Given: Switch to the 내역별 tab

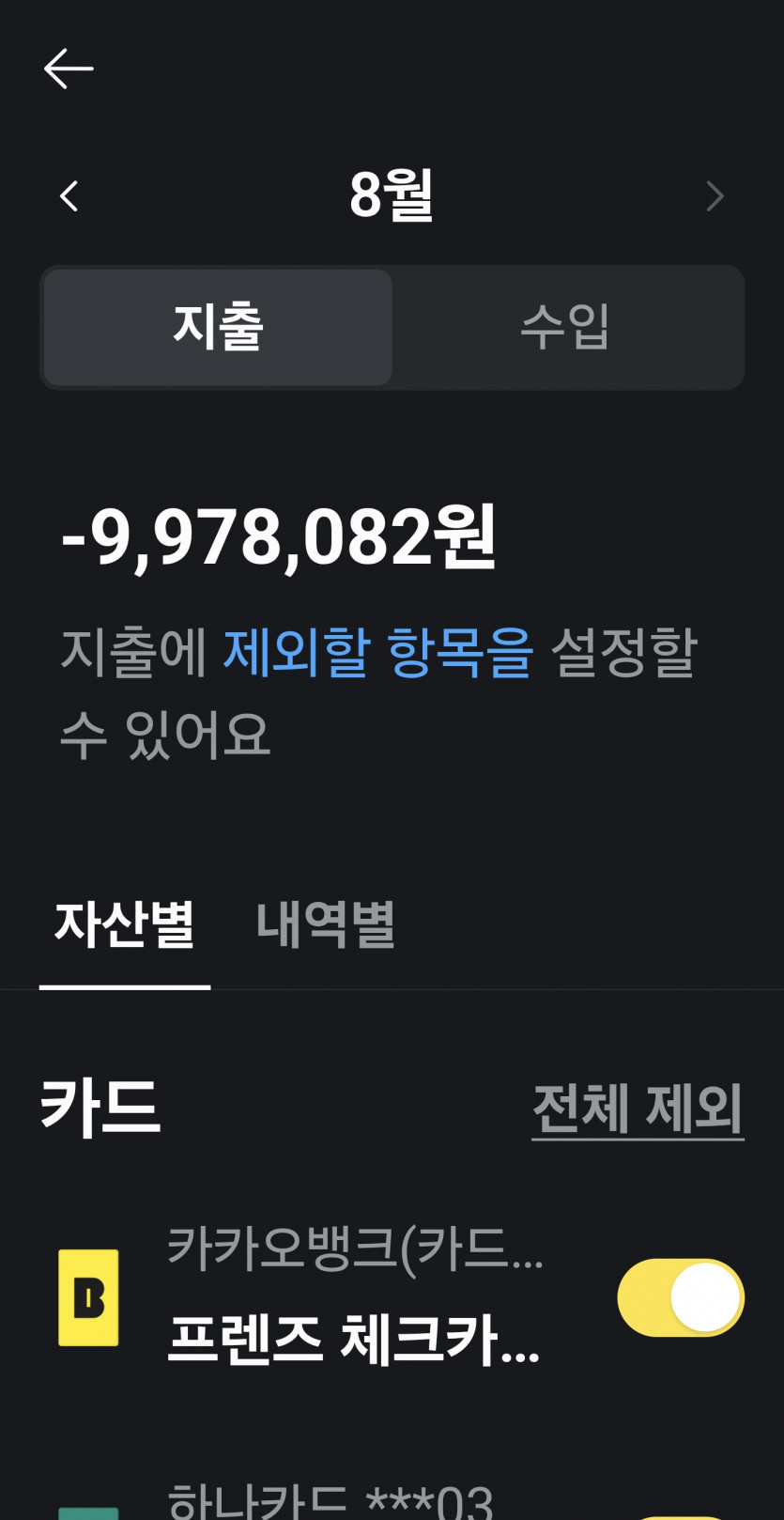Looking at the screenshot, I should (326, 924).
